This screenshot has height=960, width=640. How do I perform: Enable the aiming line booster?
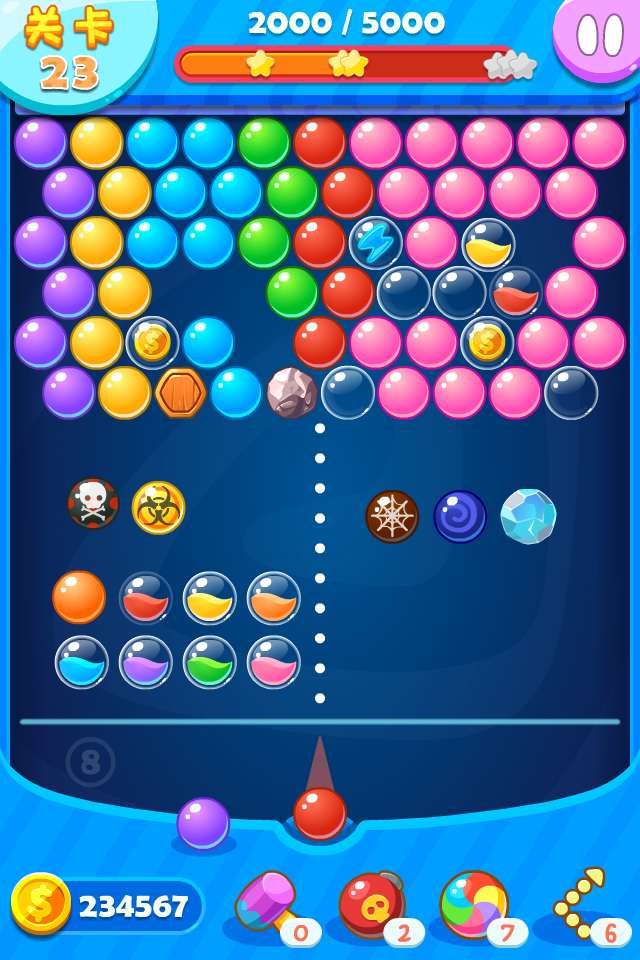582,904
